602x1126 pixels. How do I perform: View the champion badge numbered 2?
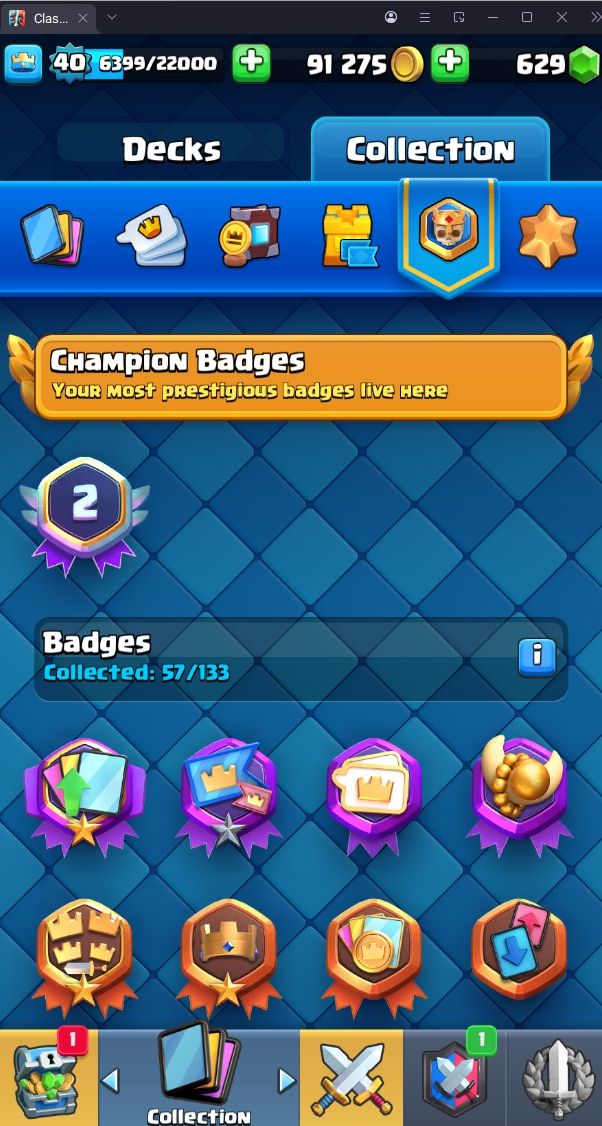coord(85,515)
